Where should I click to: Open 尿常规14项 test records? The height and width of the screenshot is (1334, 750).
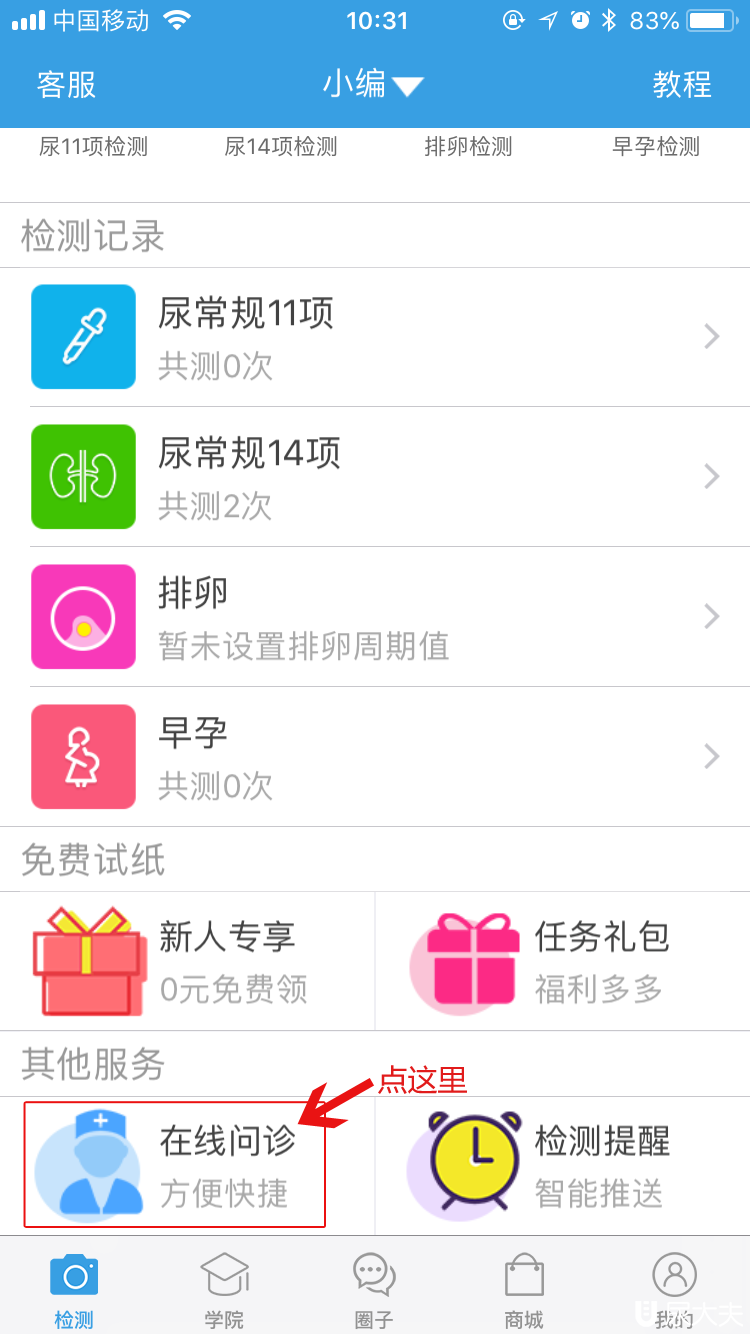click(x=375, y=477)
